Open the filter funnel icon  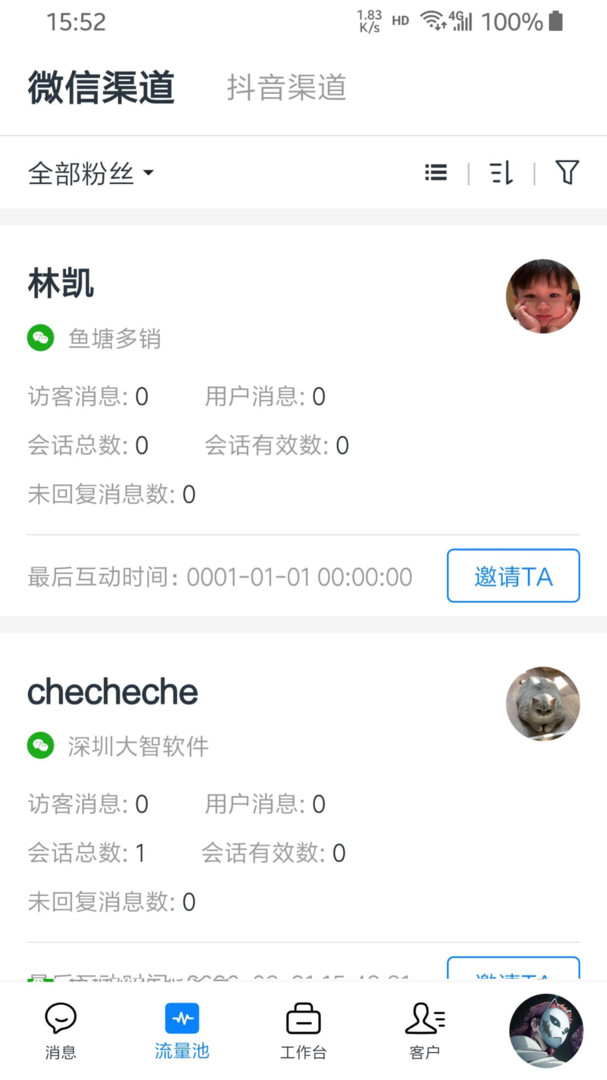click(x=567, y=173)
